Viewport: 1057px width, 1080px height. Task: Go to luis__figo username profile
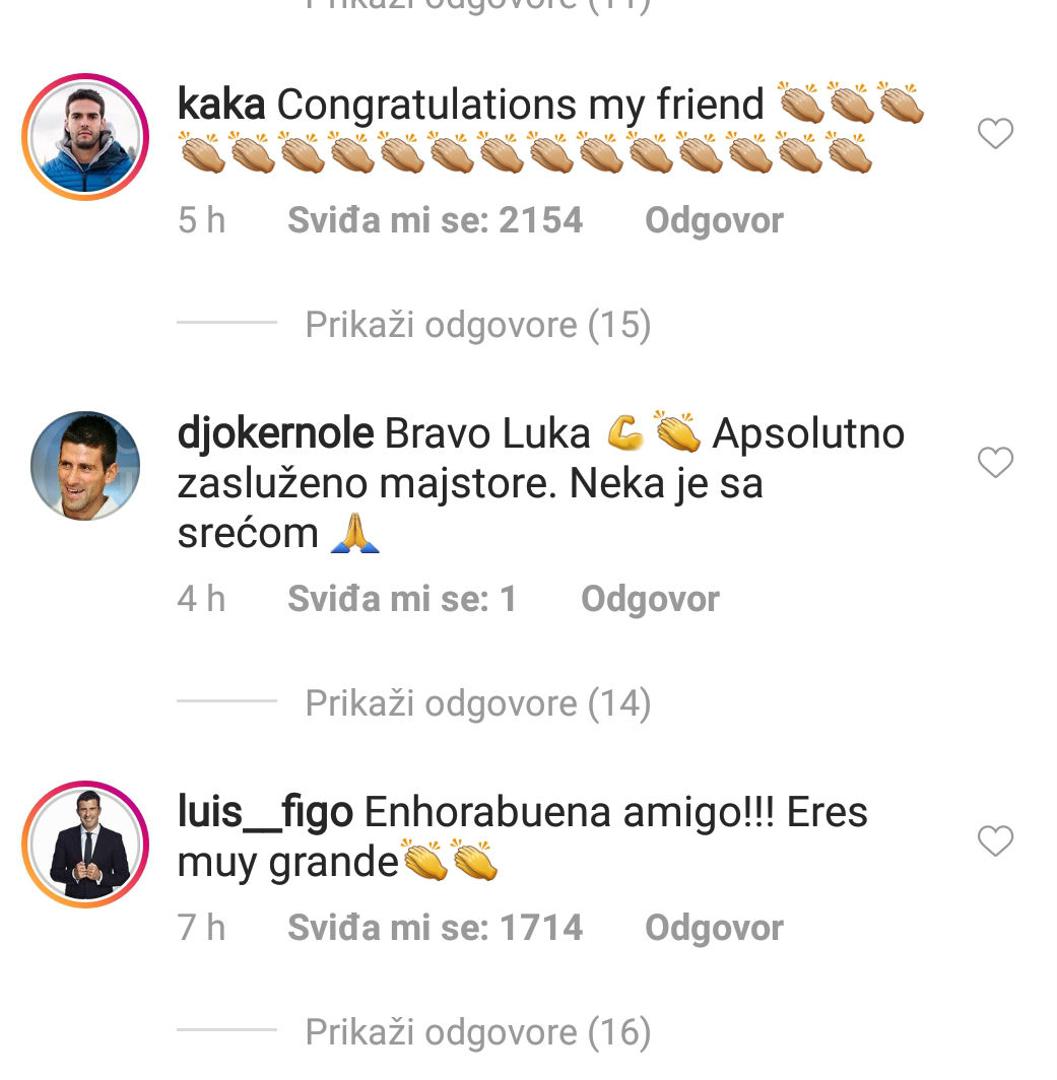tap(265, 812)
